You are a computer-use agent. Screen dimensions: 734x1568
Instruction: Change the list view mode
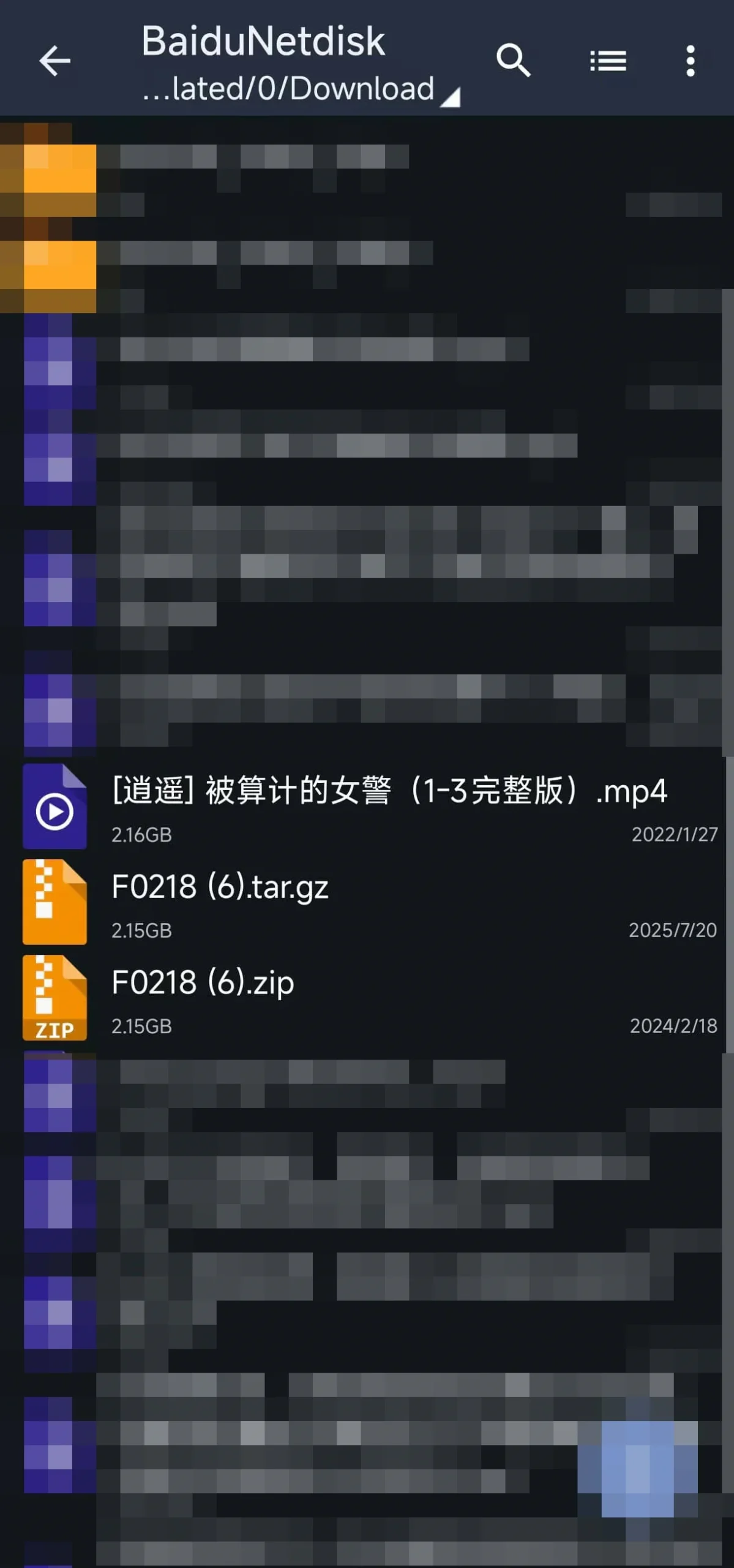[607, 61]
